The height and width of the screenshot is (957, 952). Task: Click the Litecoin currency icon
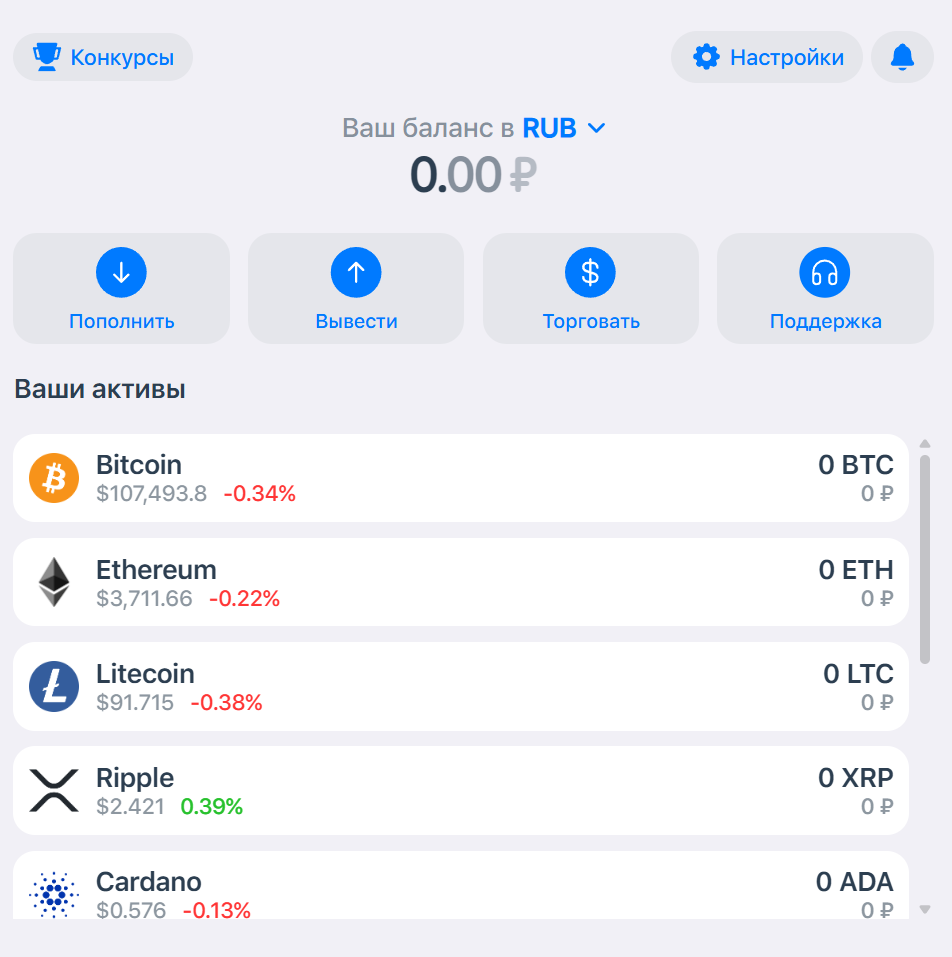pyautogui.click(x=53, y=686)
